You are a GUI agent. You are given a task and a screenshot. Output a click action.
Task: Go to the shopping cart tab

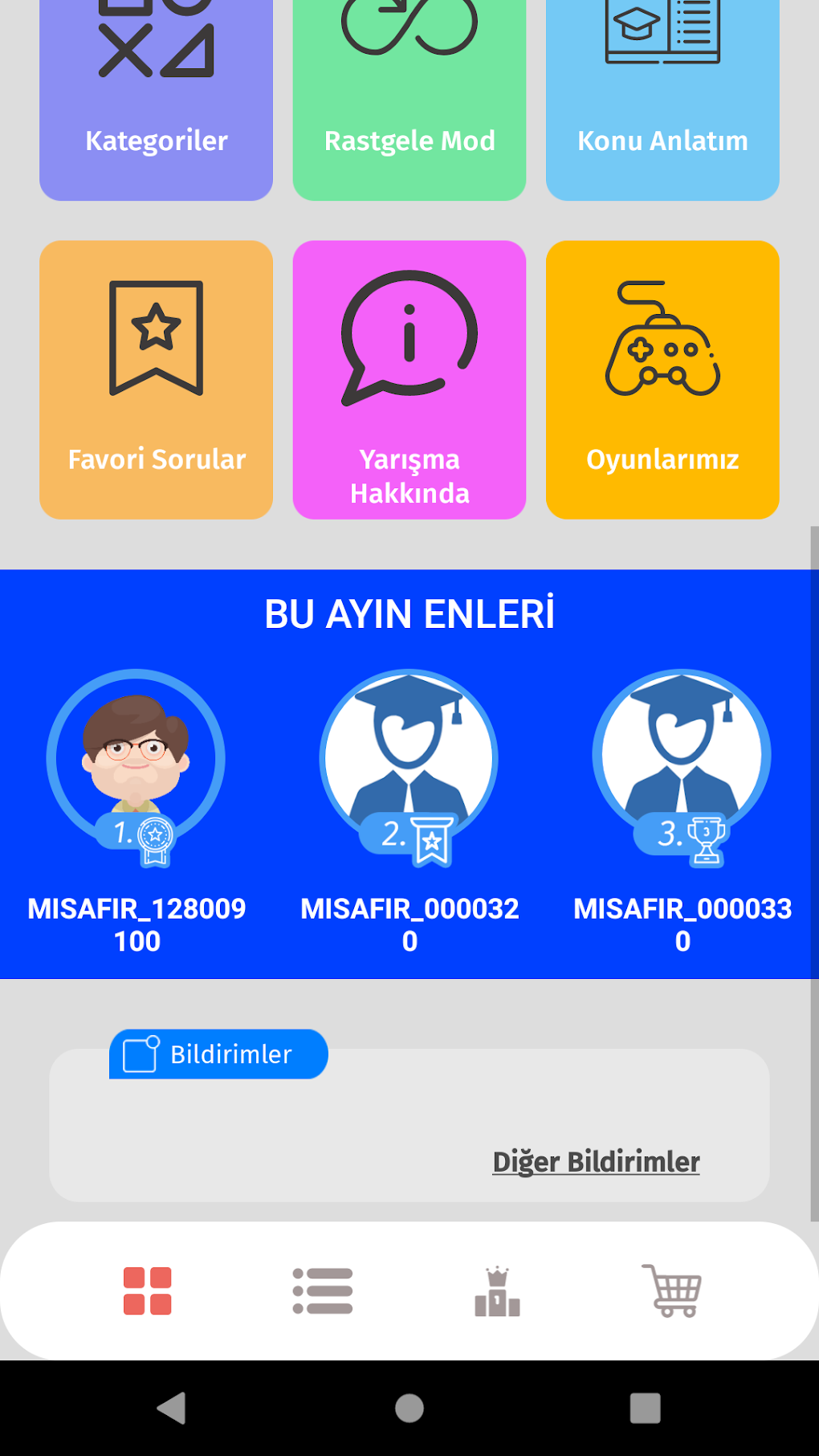(x=672, y=1291)
